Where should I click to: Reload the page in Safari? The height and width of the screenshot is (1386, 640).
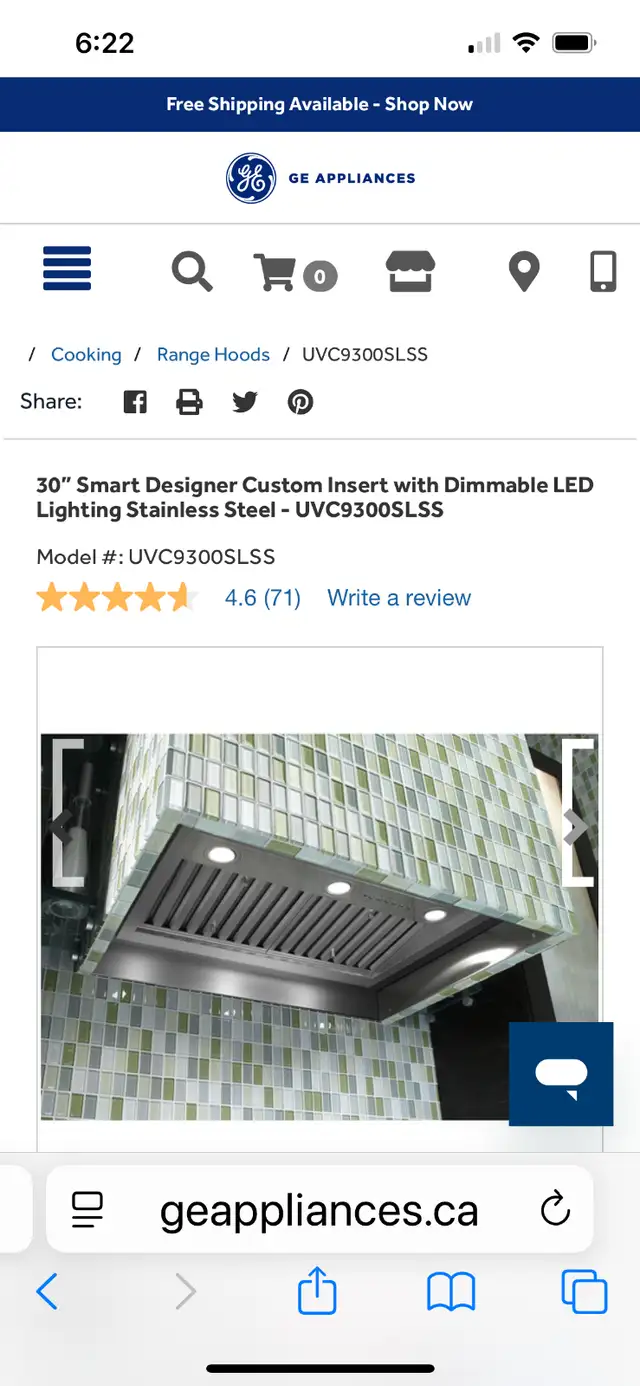tap(555, 1209)
